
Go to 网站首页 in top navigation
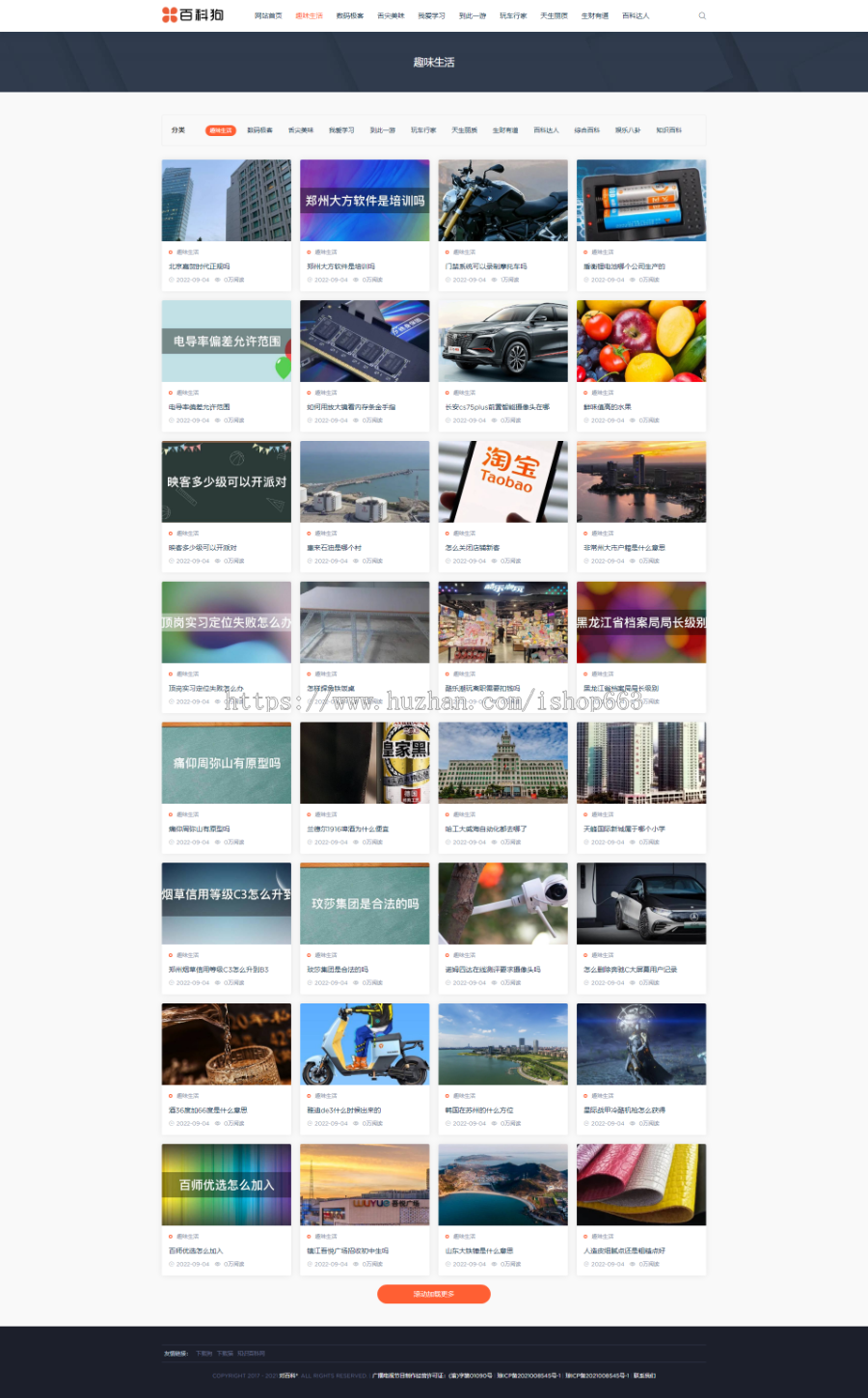268,15
